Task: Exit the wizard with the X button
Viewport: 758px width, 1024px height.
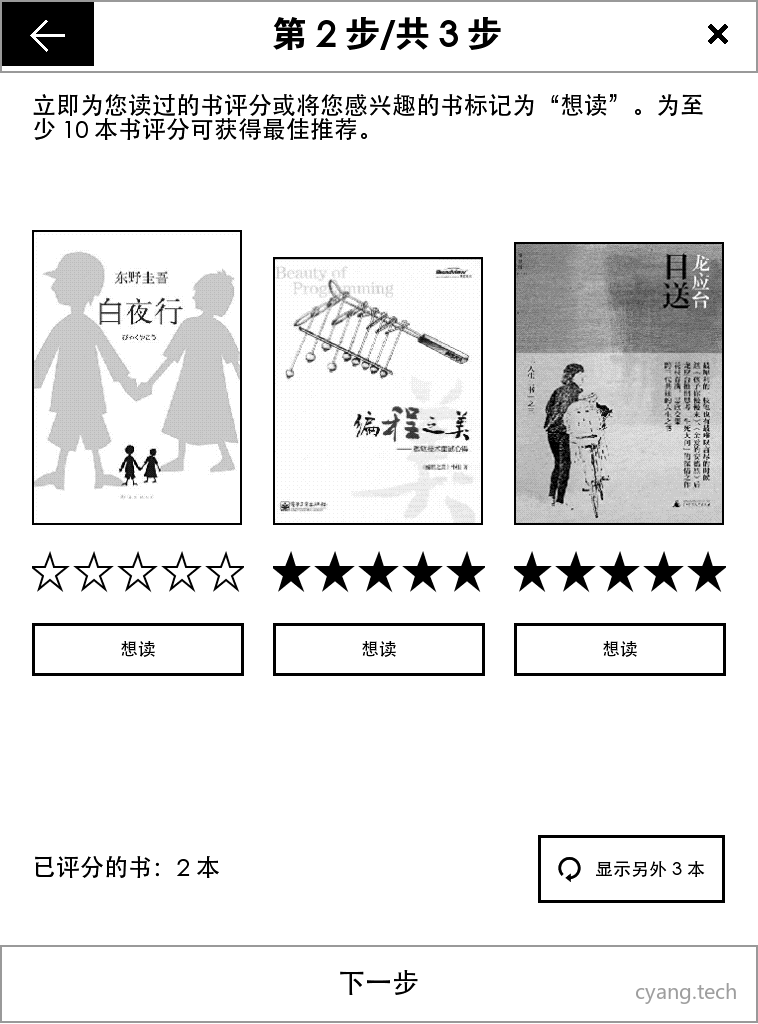Action: pyautogui.click(x=718, y=34)
